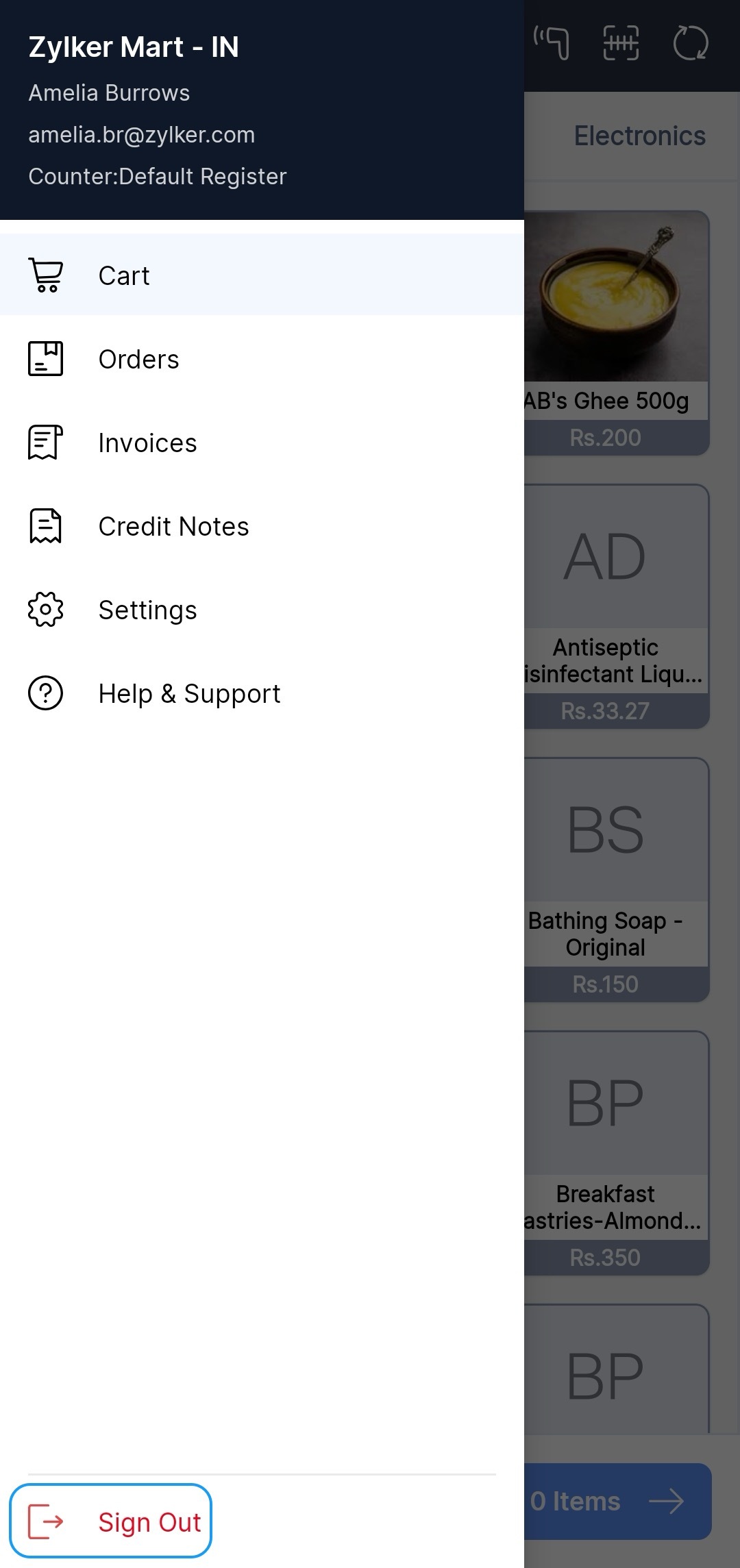Viewport: 740px width, 1568px height.
Task: Open the handheld scanner icon
Action: (x=552, y=44)
